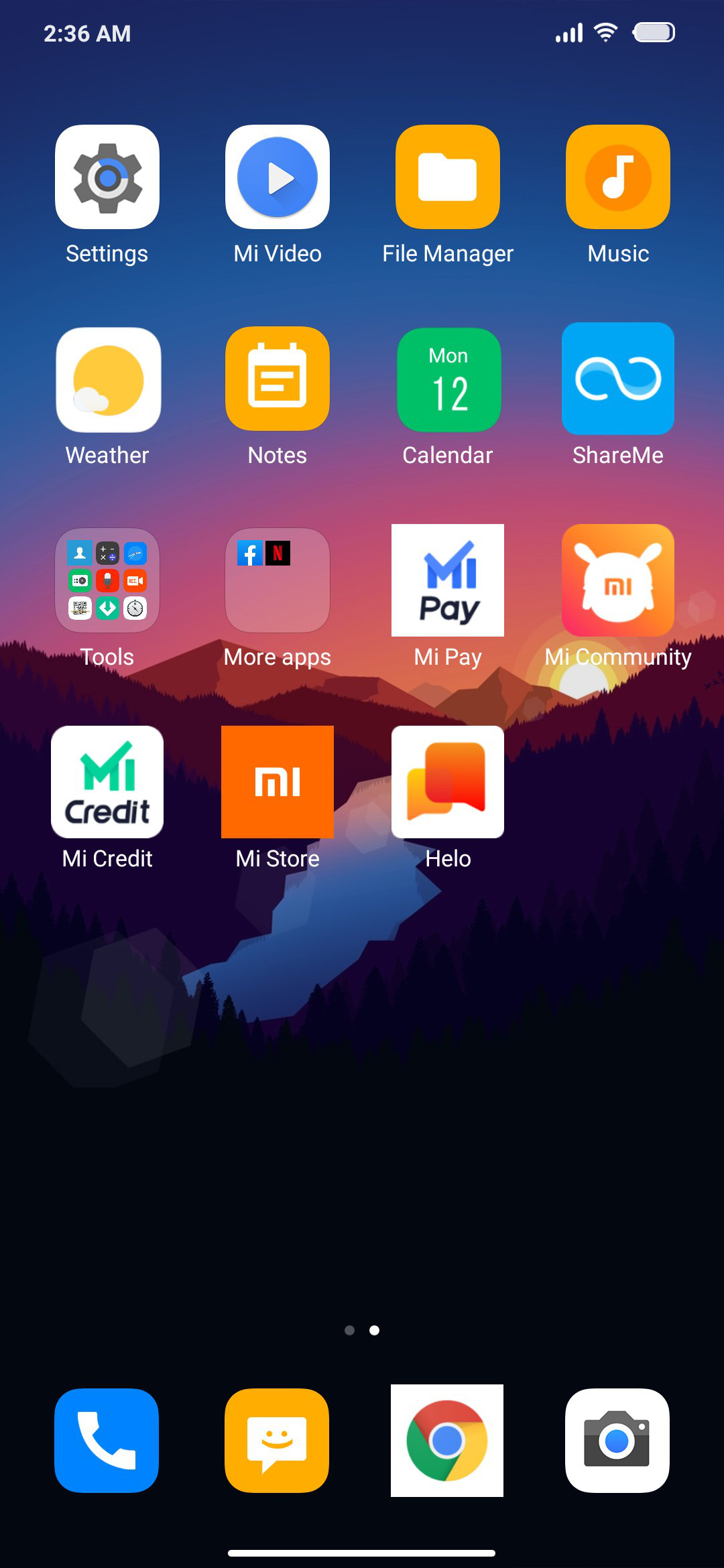Image resolution: width=724 pixels, height=1568 pixels.
Task: Open the Calendar app
Action: point(448,379)
